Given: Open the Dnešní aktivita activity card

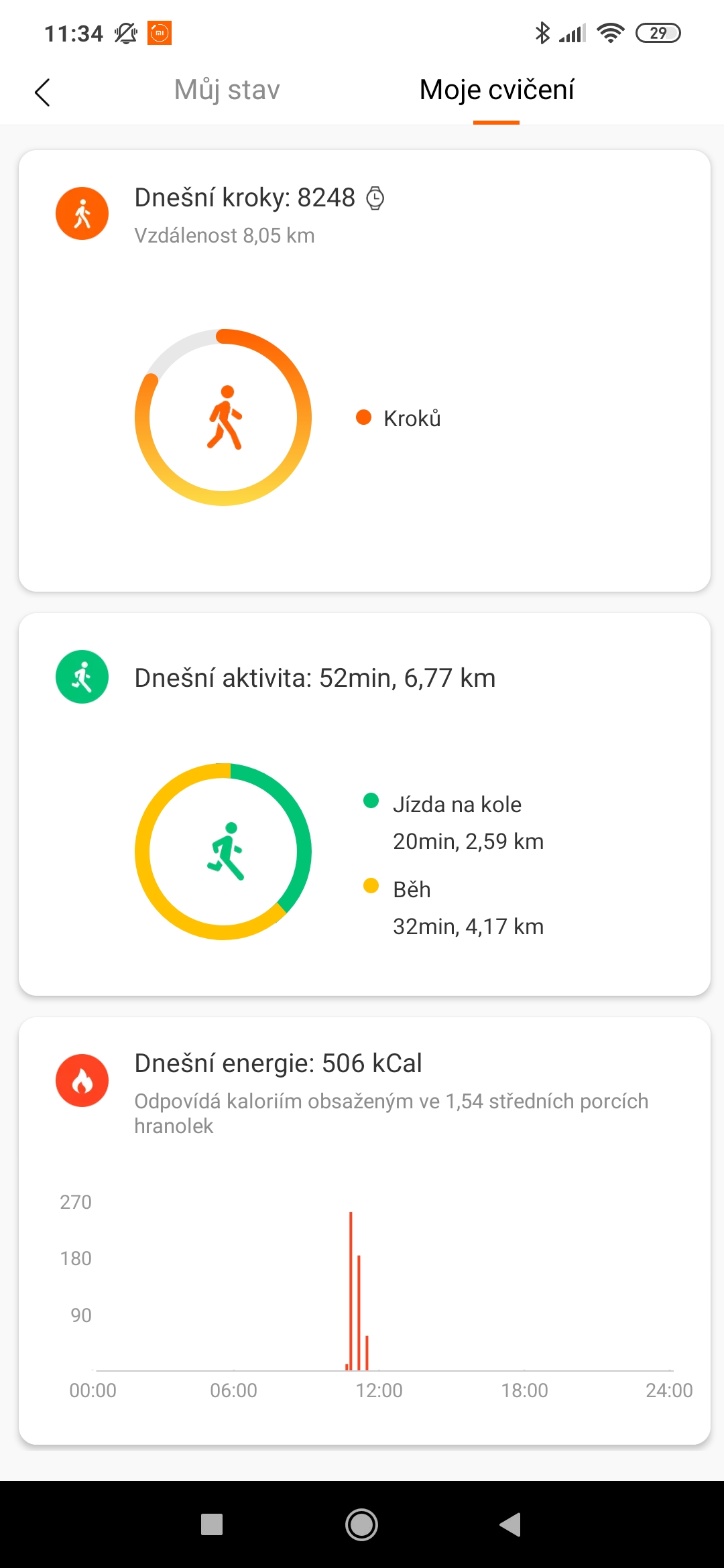Looking at the screenshot, I should tap(365, 804).
